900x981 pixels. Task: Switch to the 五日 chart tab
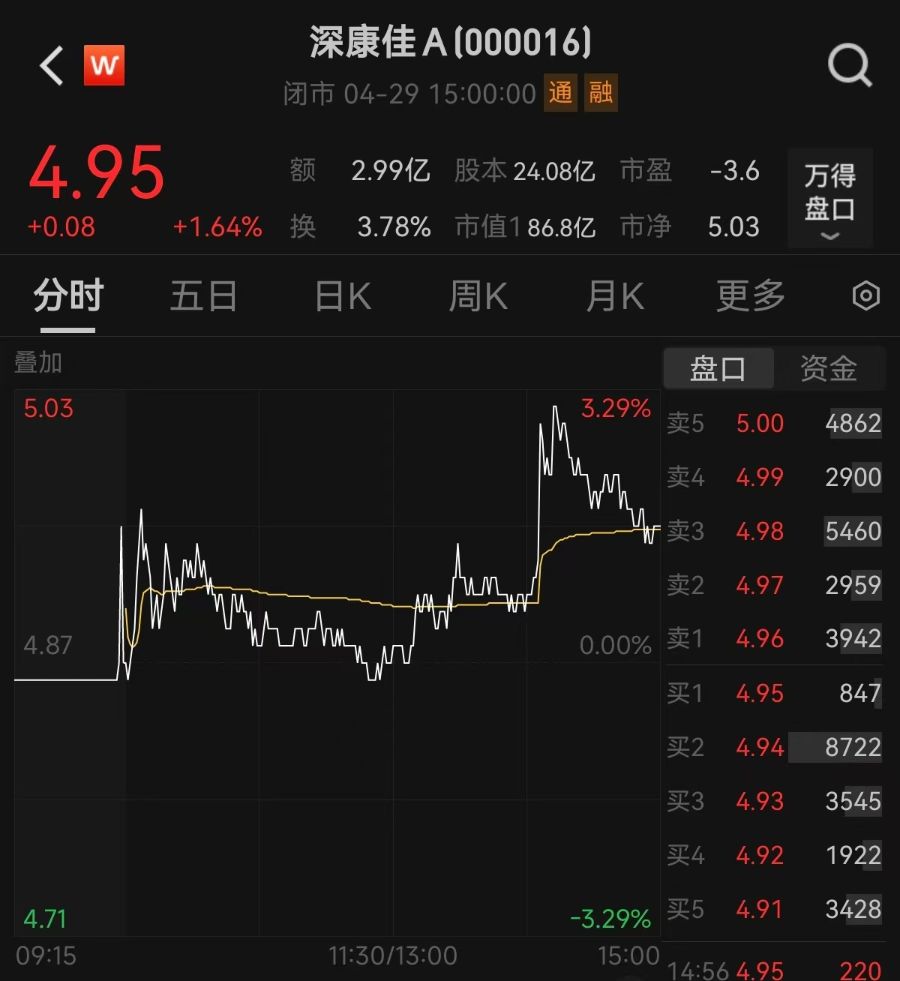point(204,296)
